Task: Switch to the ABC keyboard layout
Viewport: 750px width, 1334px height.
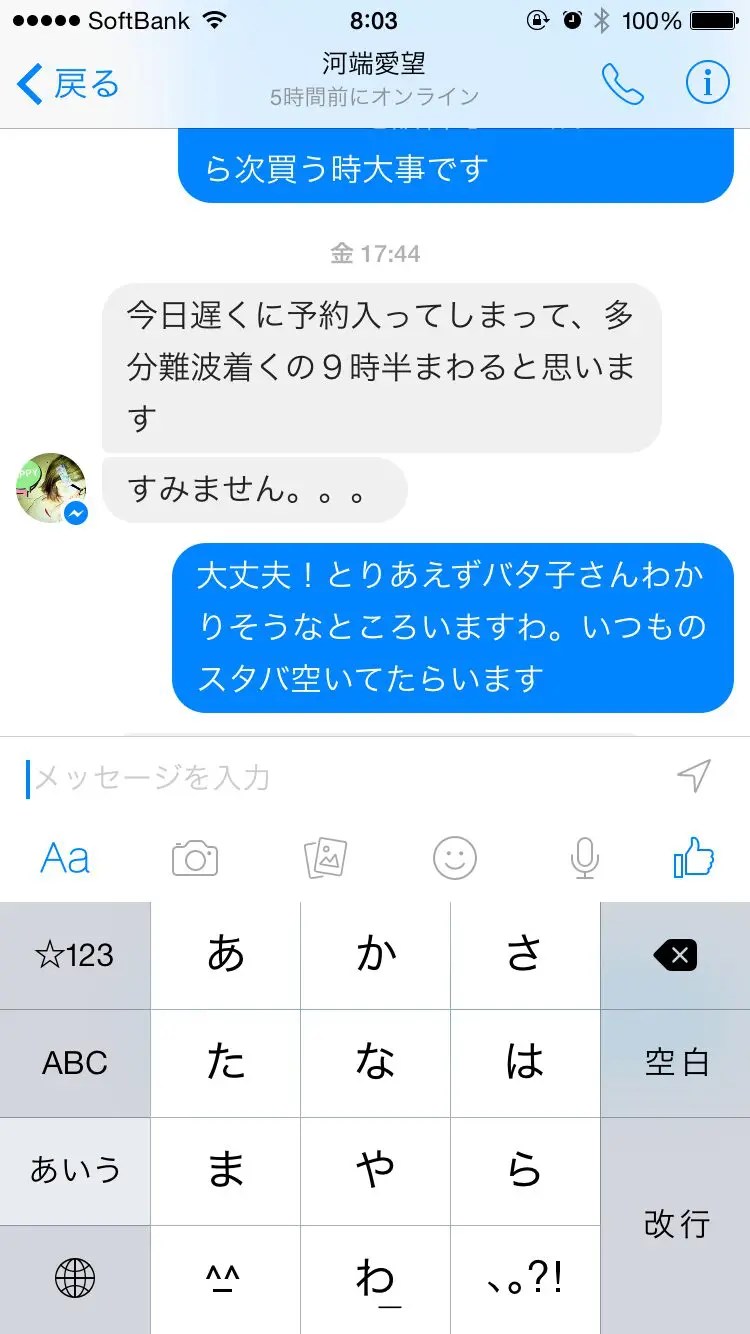Action: coord(75,1063)
